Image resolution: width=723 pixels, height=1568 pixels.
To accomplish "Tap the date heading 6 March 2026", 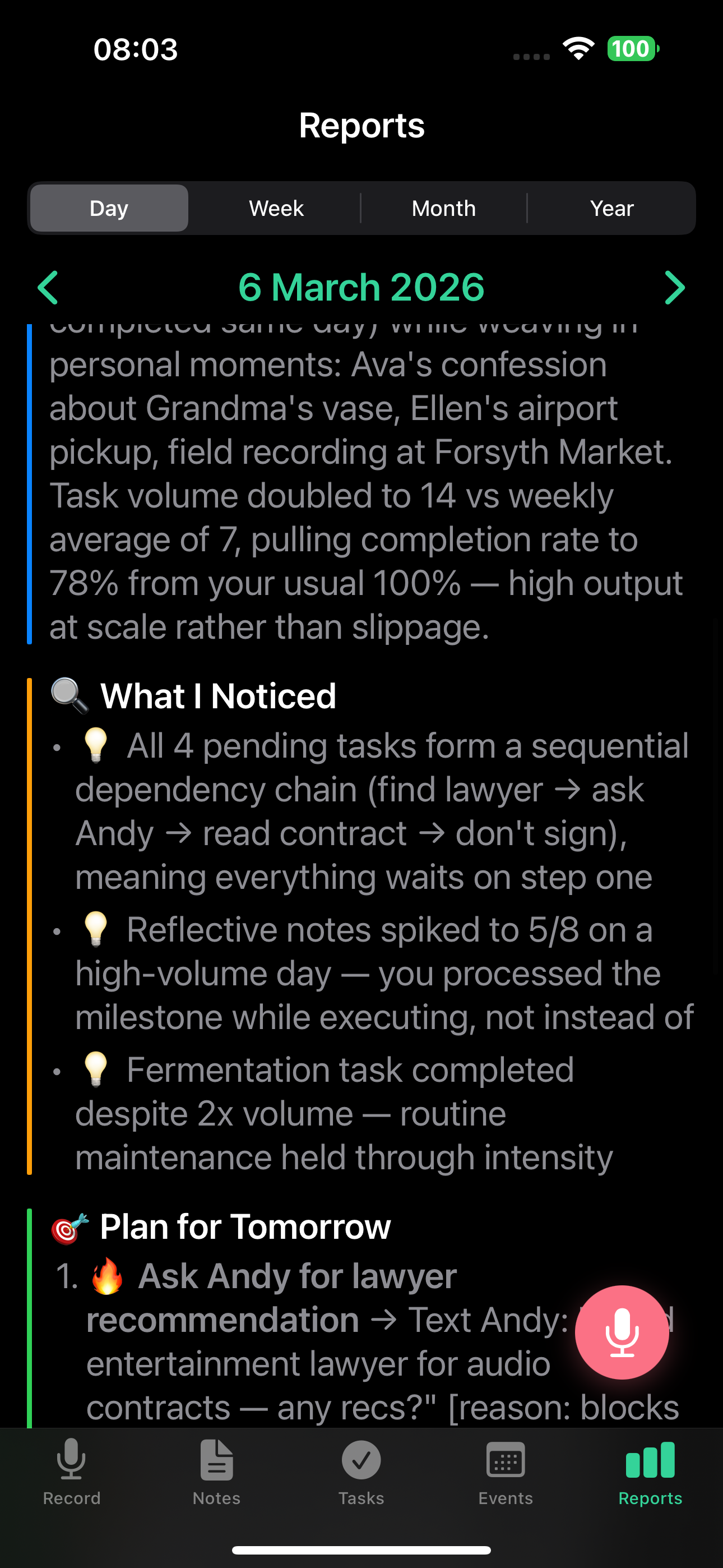I will pos(361,287).
